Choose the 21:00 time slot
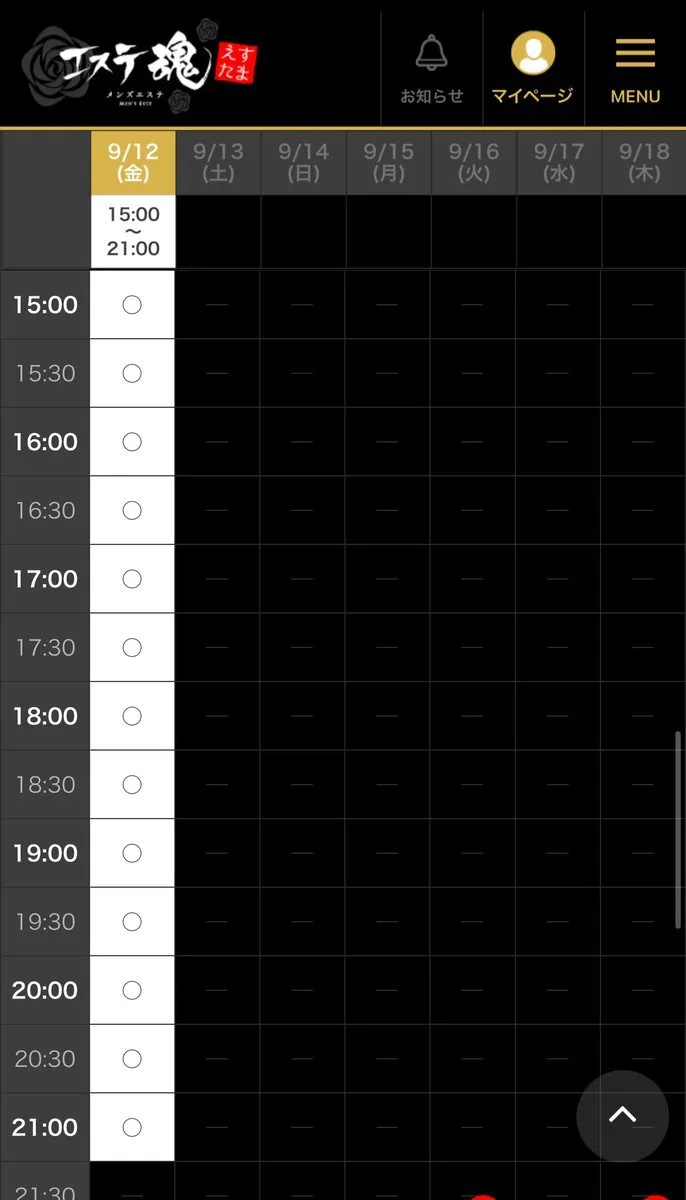 tap(132, 1127)
